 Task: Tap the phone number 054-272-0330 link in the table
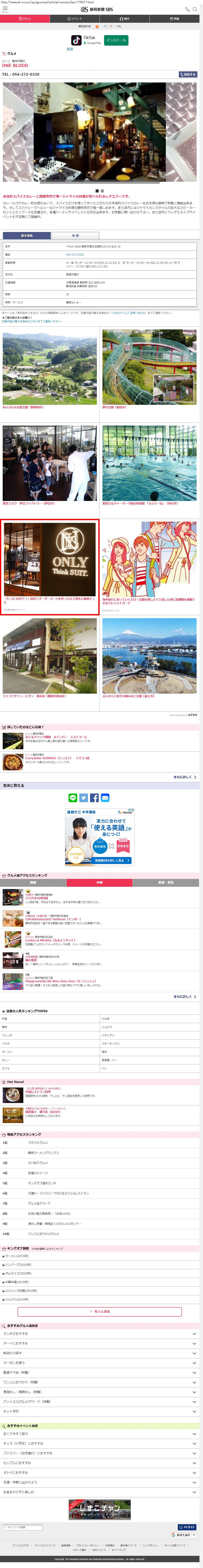75,255
